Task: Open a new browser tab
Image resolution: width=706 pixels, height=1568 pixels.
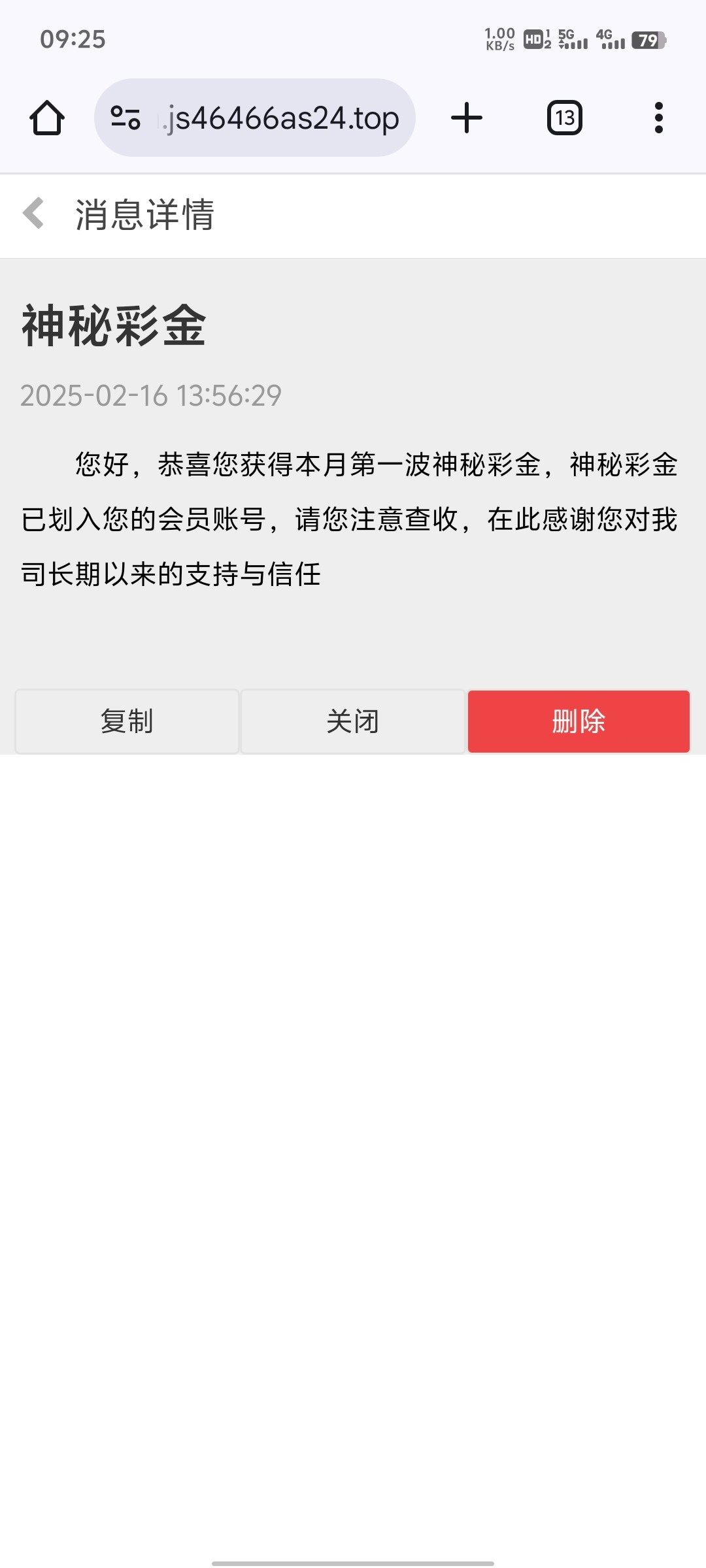Action: coord(467,118)
